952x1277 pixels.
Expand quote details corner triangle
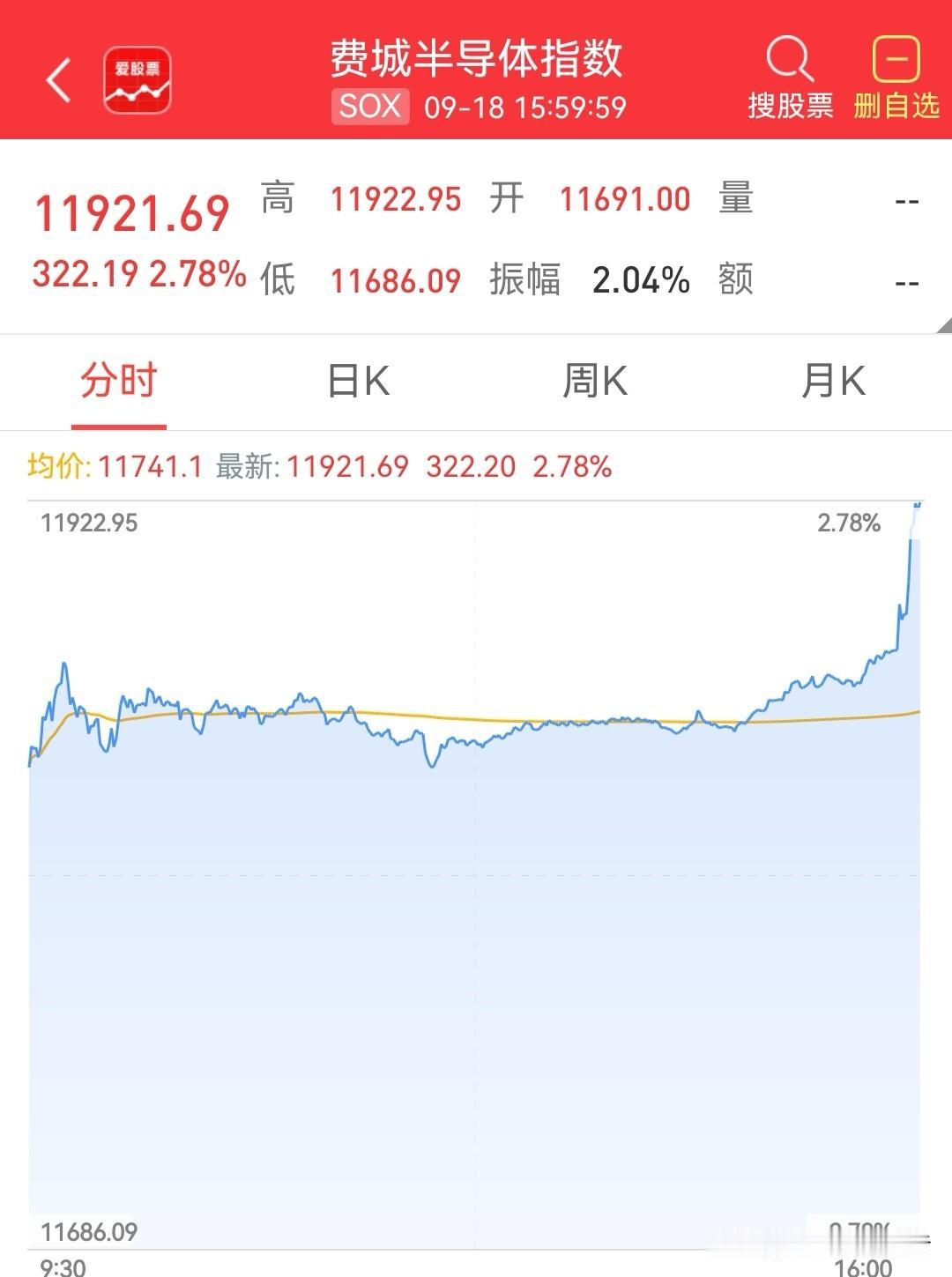(944, 325)
